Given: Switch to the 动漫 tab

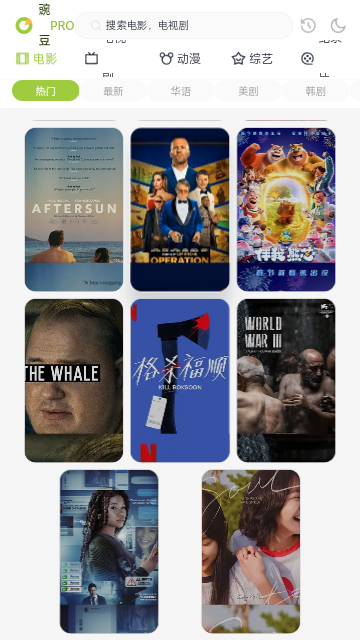Looking at the screenshot, I should click(x=180, y=59).
